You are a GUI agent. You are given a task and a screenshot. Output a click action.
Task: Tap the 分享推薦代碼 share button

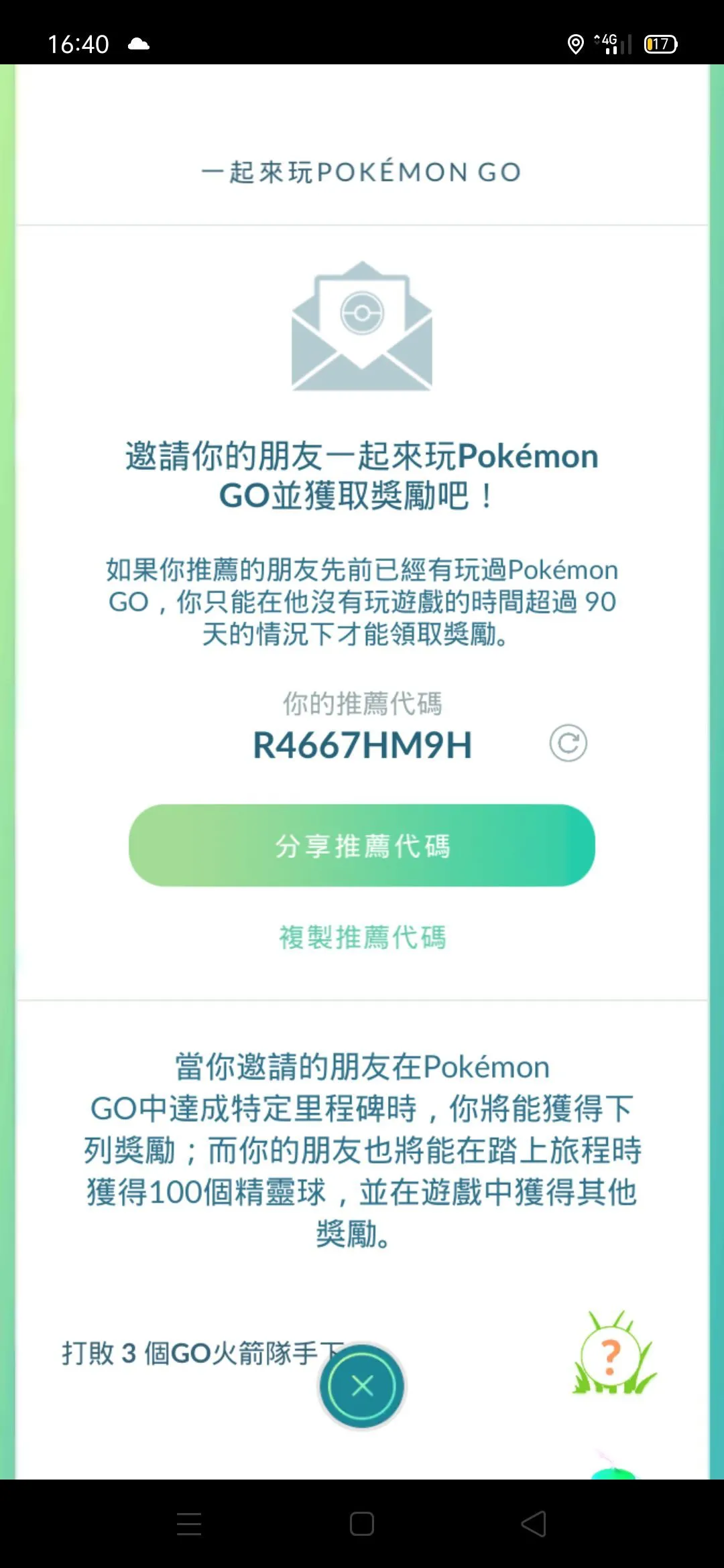click(x=362, y=846)
